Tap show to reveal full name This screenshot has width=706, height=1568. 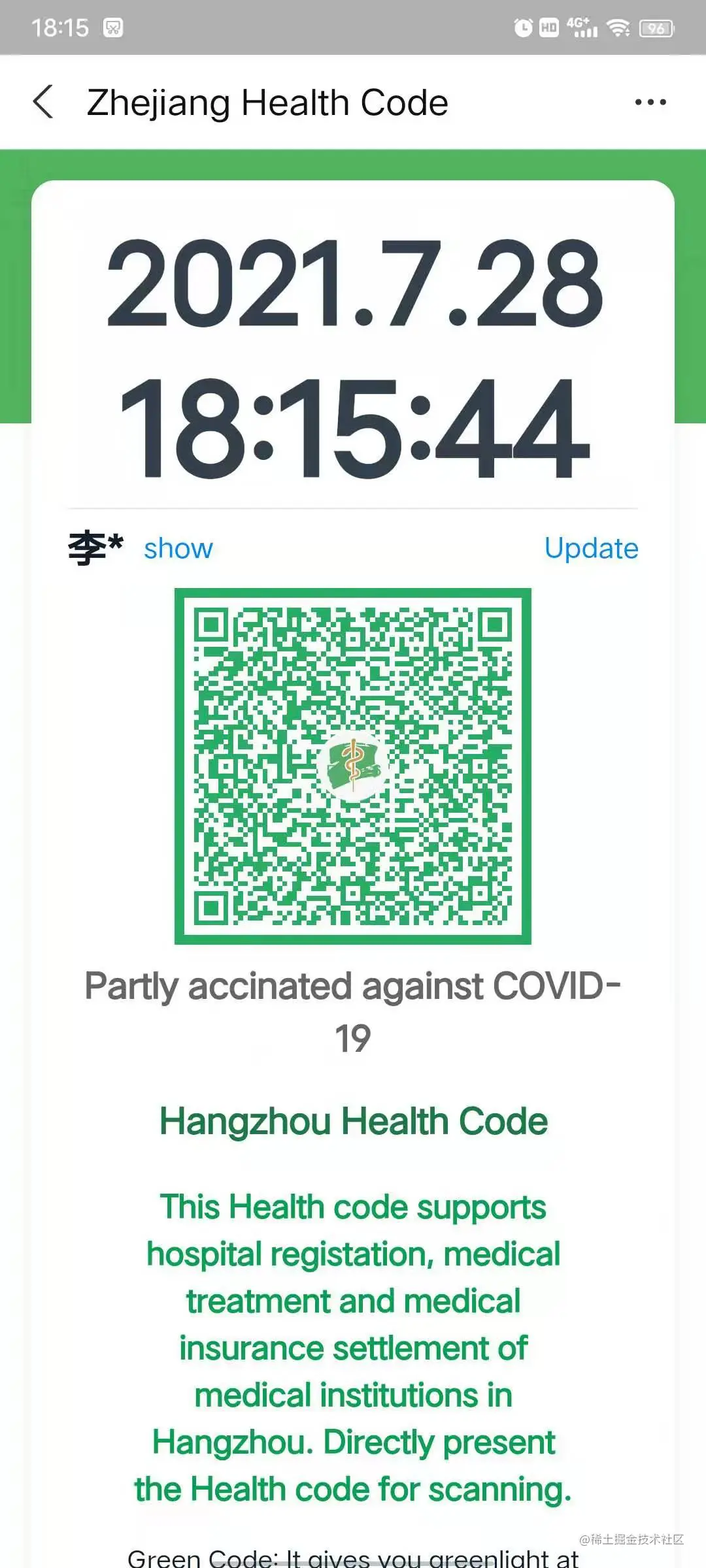178,549
